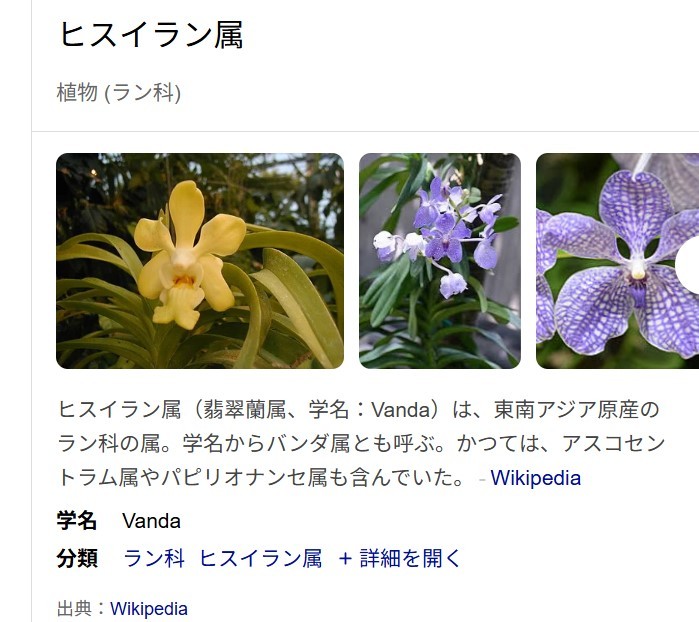
Task: Open the ラン科 classification link
Action: (154, 559)
